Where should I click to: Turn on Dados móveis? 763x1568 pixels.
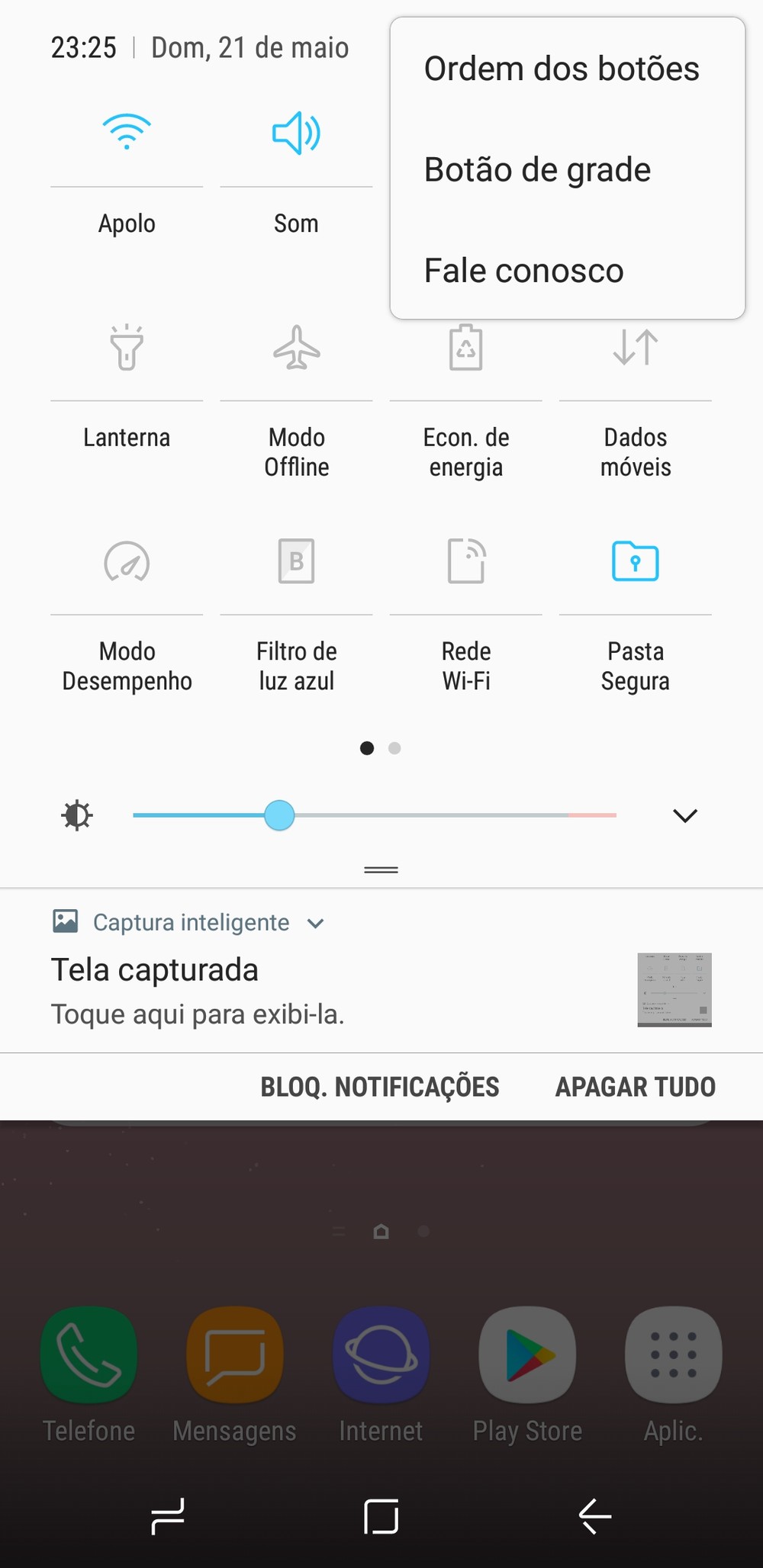tap(635, 348)
